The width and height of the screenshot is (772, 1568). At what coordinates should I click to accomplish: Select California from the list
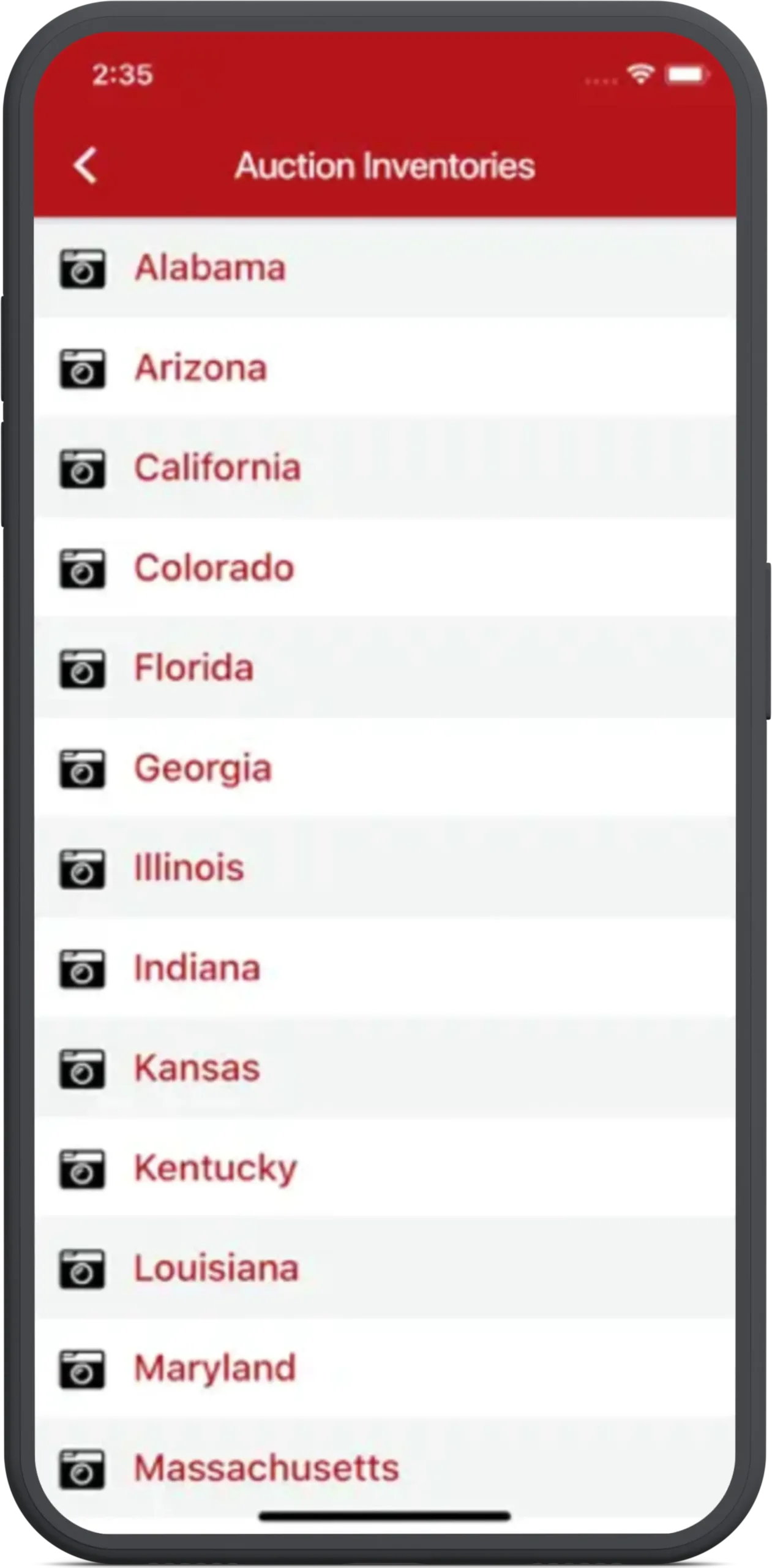[x=385, y=468]
